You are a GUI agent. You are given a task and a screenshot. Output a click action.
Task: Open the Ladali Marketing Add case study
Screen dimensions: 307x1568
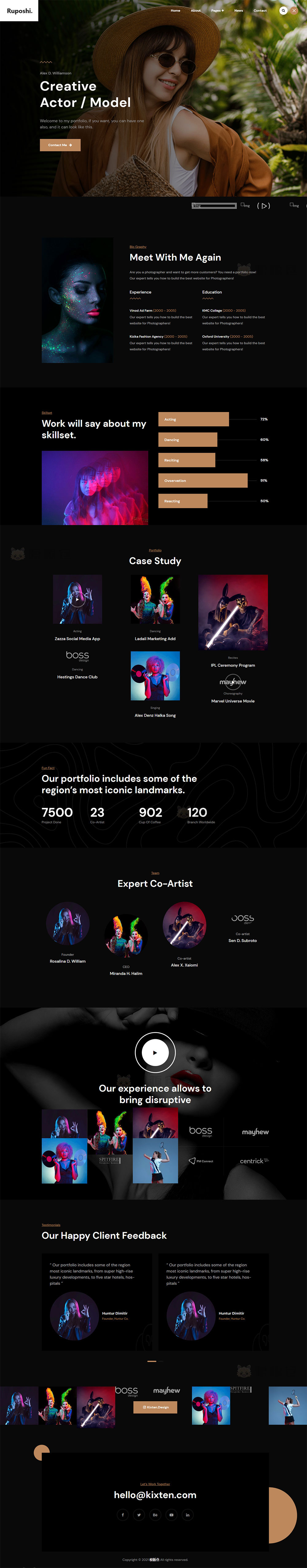tap(155, 639)
